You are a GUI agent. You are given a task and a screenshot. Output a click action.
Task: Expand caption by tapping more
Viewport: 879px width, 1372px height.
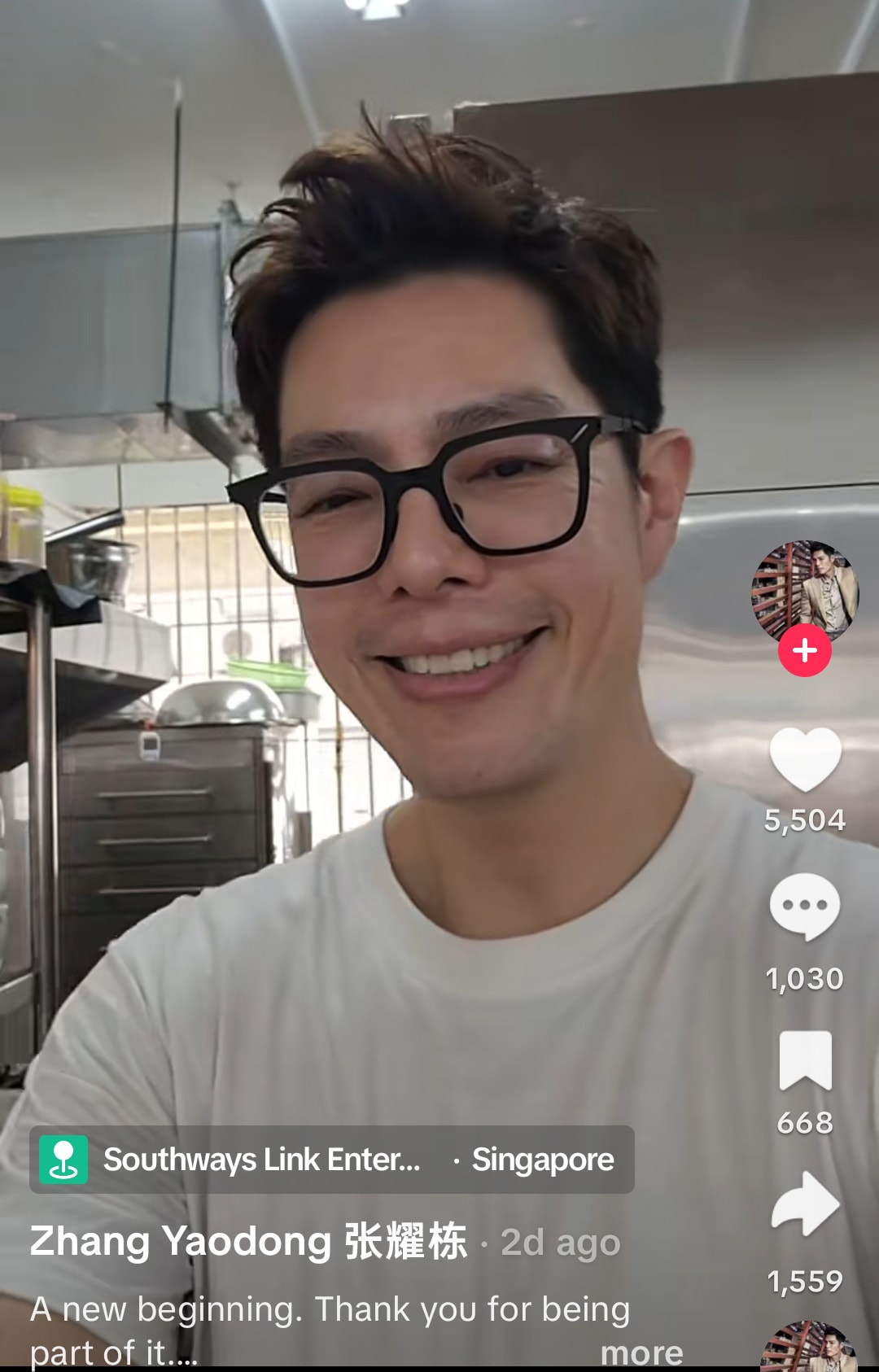(x=641, y=1352)
